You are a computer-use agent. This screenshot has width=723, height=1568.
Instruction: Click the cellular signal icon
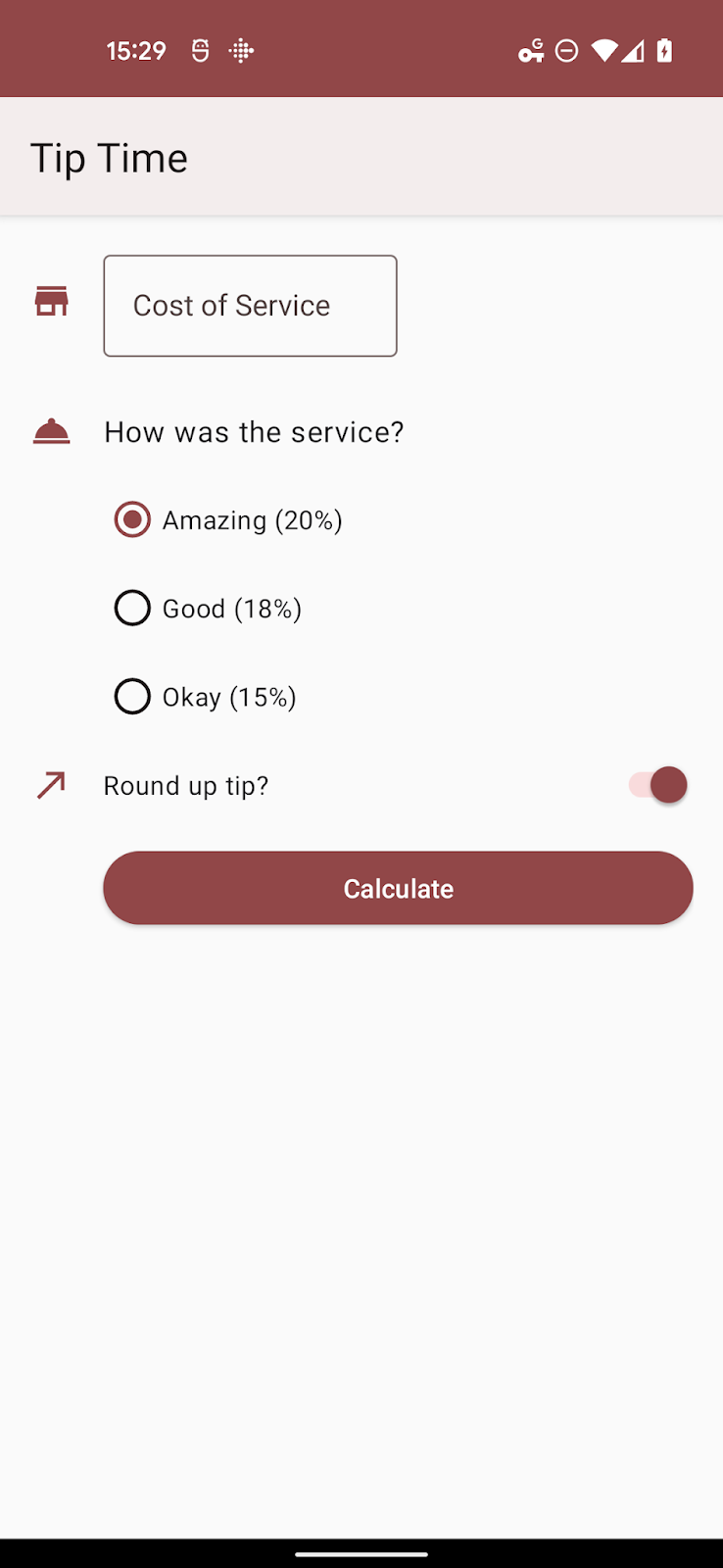tap(636, 50)
